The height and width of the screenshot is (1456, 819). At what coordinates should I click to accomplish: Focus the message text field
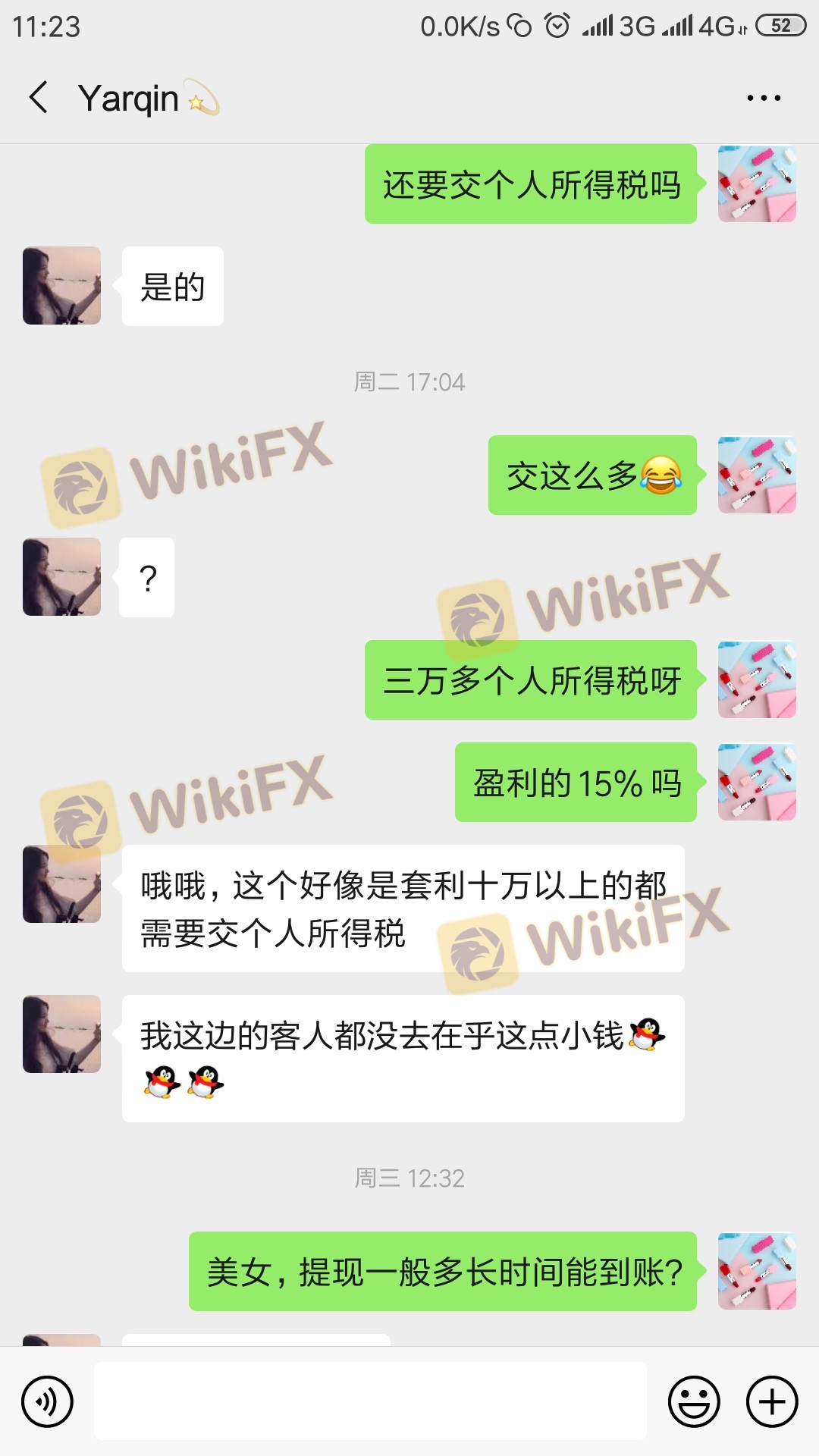[x=370, y=1401]
